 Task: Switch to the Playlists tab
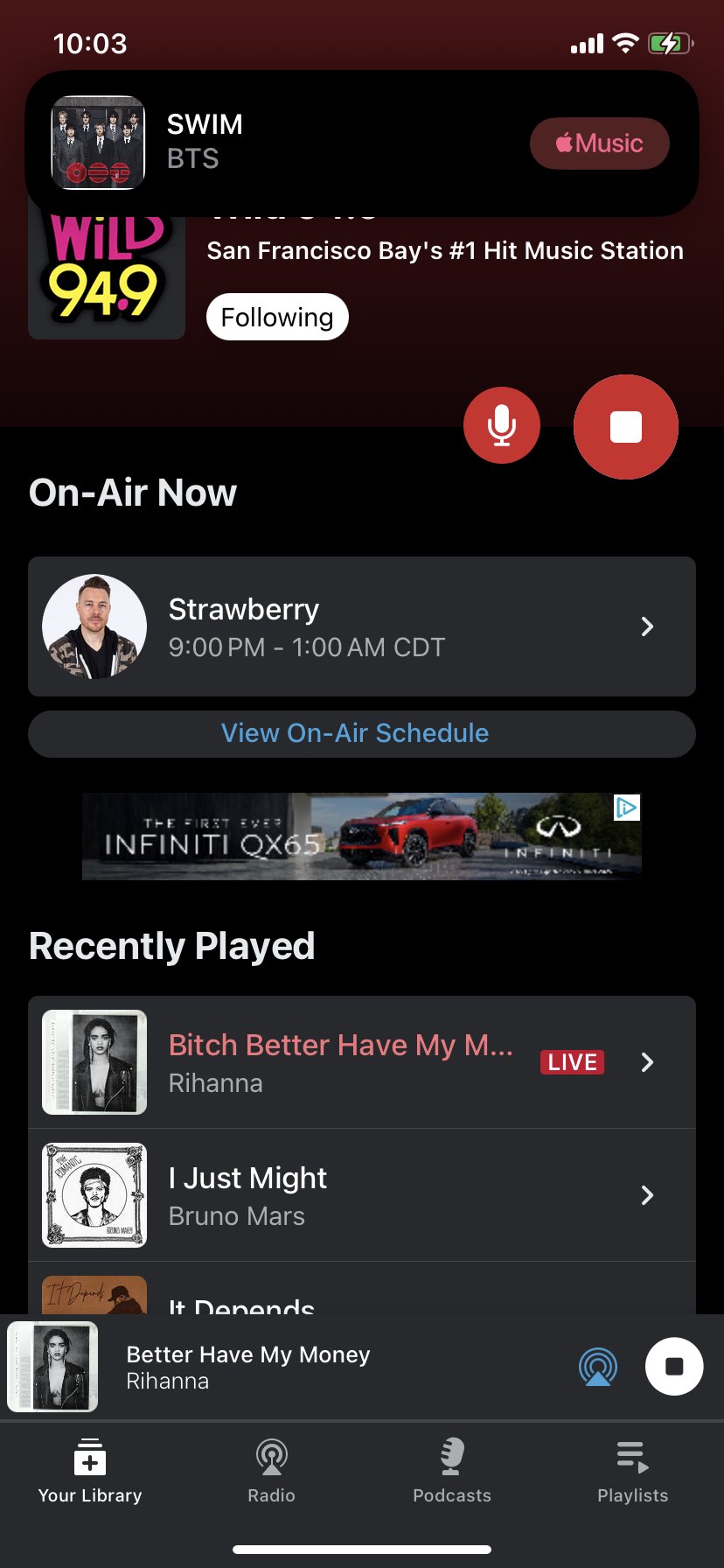click(632, 1472)
